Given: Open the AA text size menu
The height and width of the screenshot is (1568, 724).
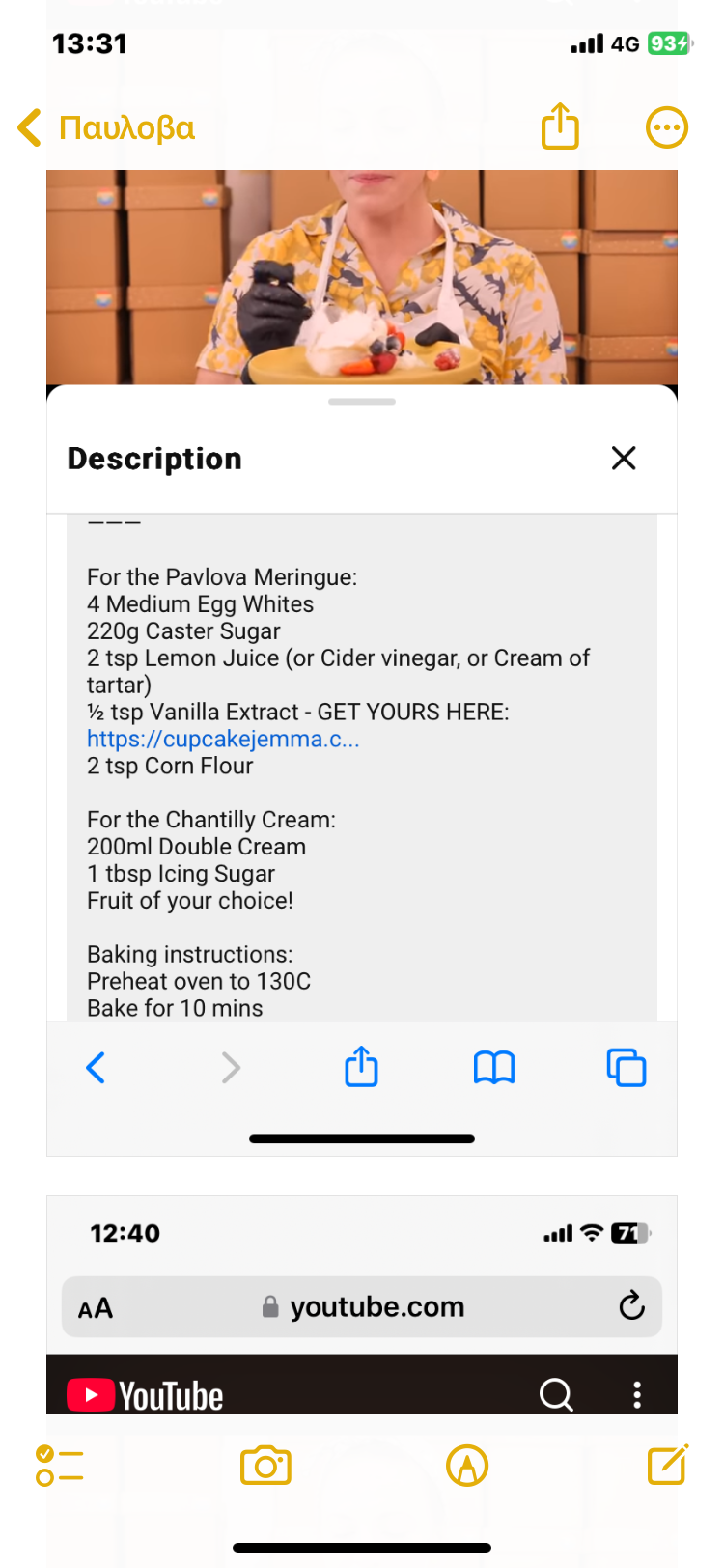Looking at the screenshot, I should tap(95, 1306).
